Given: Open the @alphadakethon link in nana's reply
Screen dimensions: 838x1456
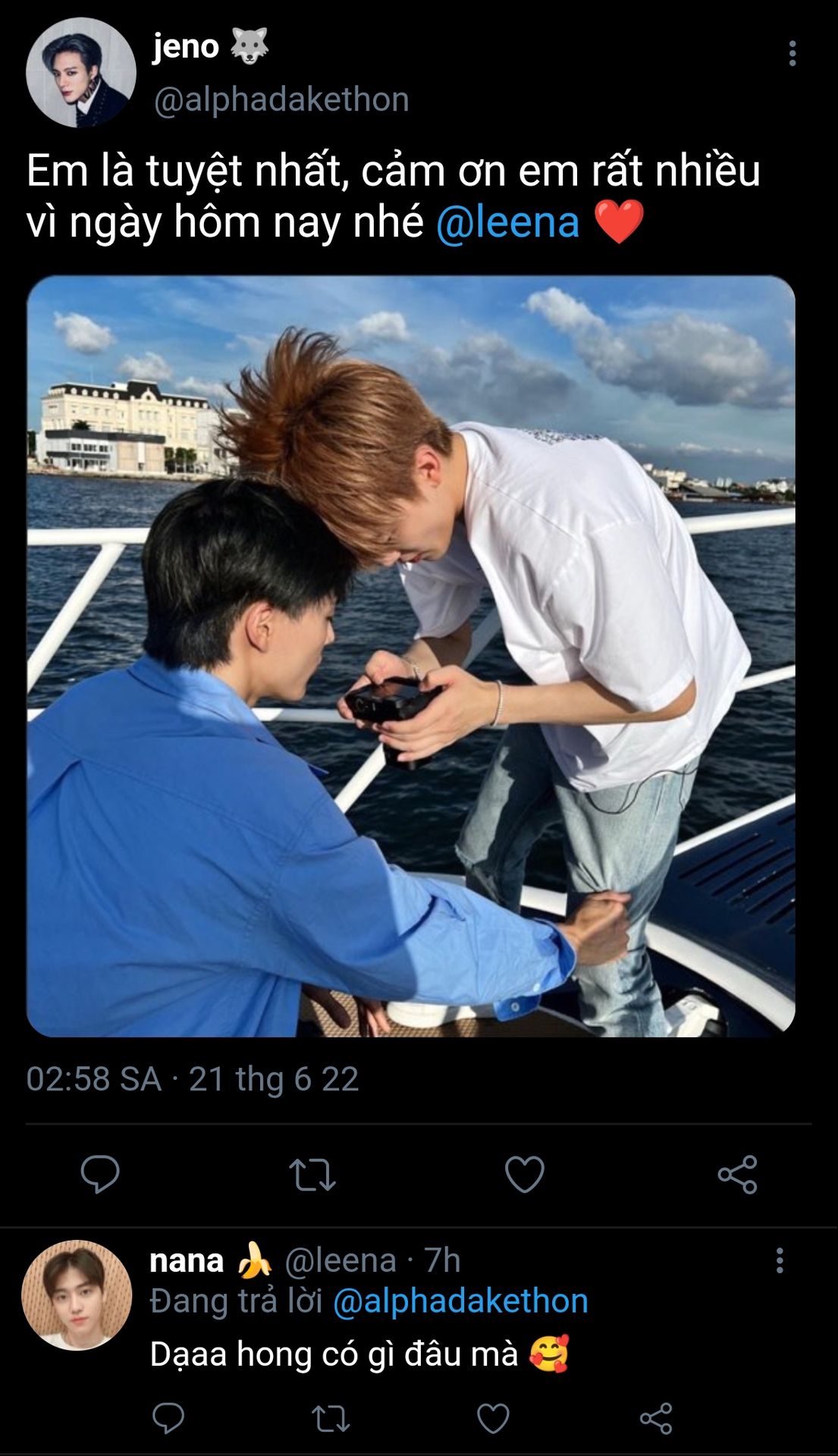Looking at the screenshot, I should pos(460,1301).
